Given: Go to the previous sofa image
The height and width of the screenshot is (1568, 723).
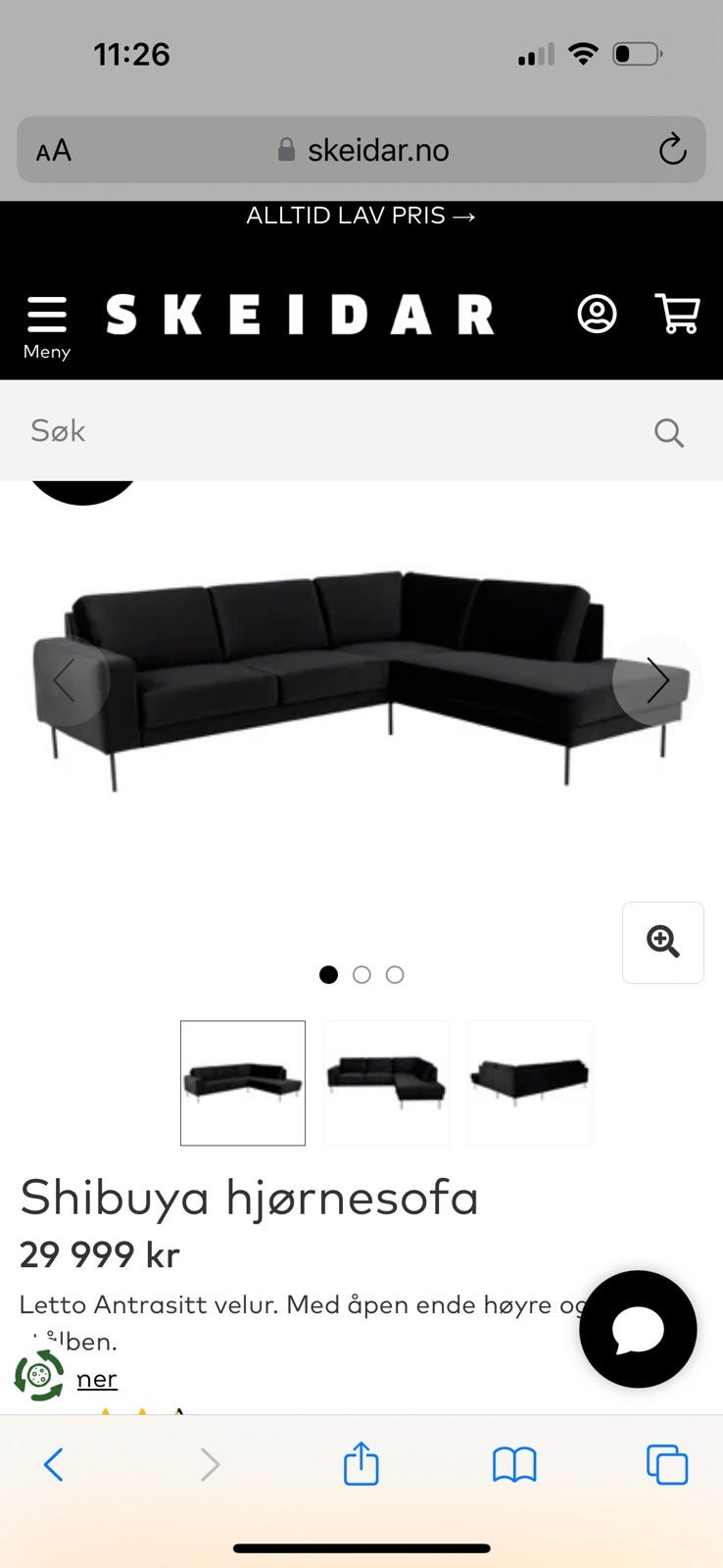Looking at the screenshot, I should [x=66, y=680].
